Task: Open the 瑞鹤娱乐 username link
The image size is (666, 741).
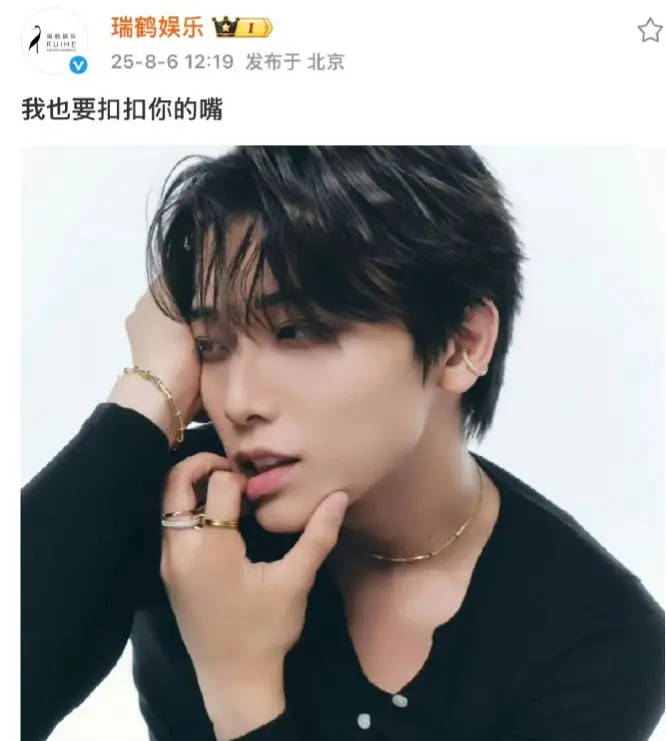Action: [x=157, y=26]
